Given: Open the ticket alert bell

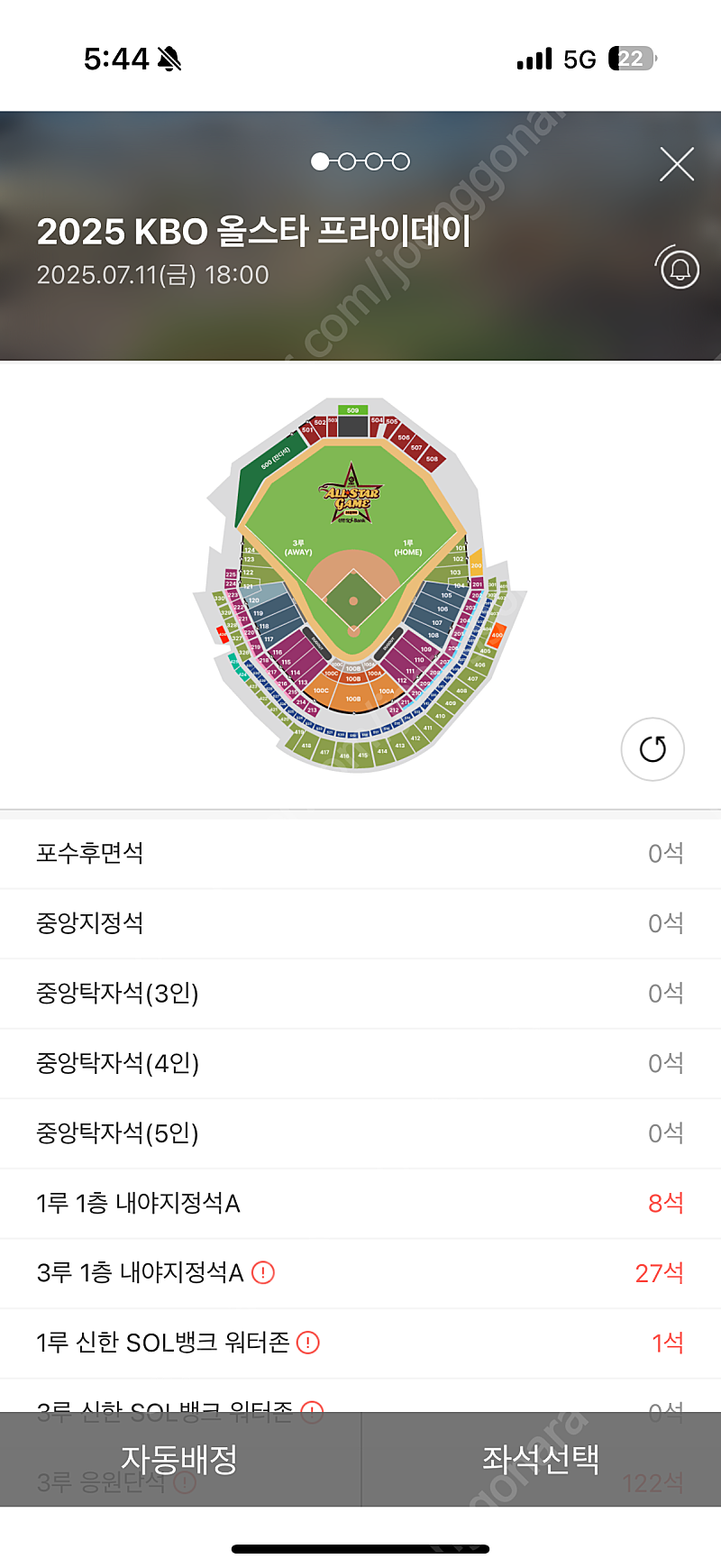Looking at the screenshot, I should point(680,268).
